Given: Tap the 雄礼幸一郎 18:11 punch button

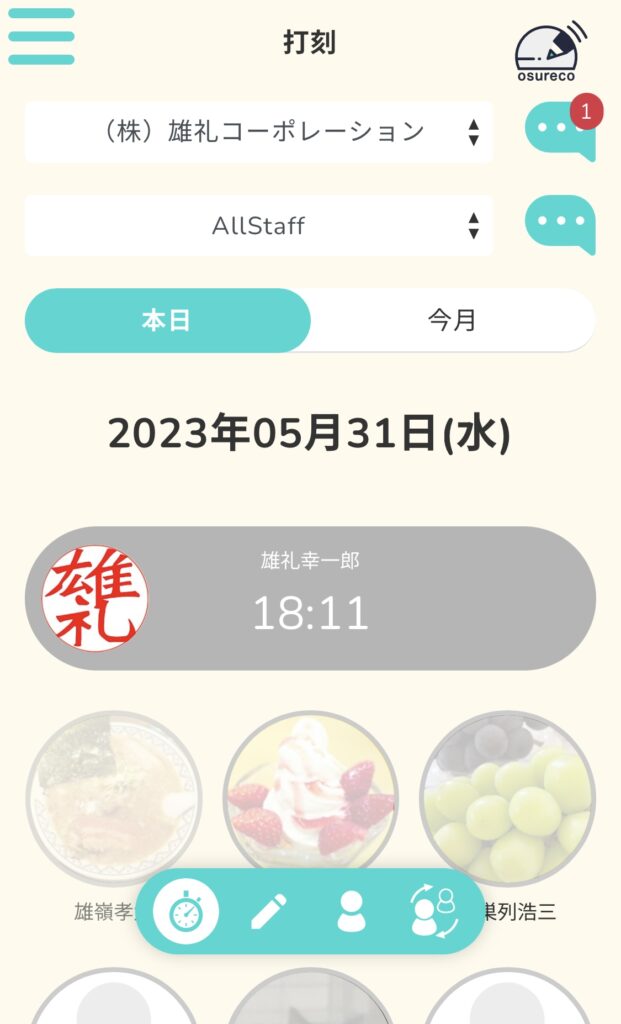Looking at the screenshot, I should pos(310,598).
